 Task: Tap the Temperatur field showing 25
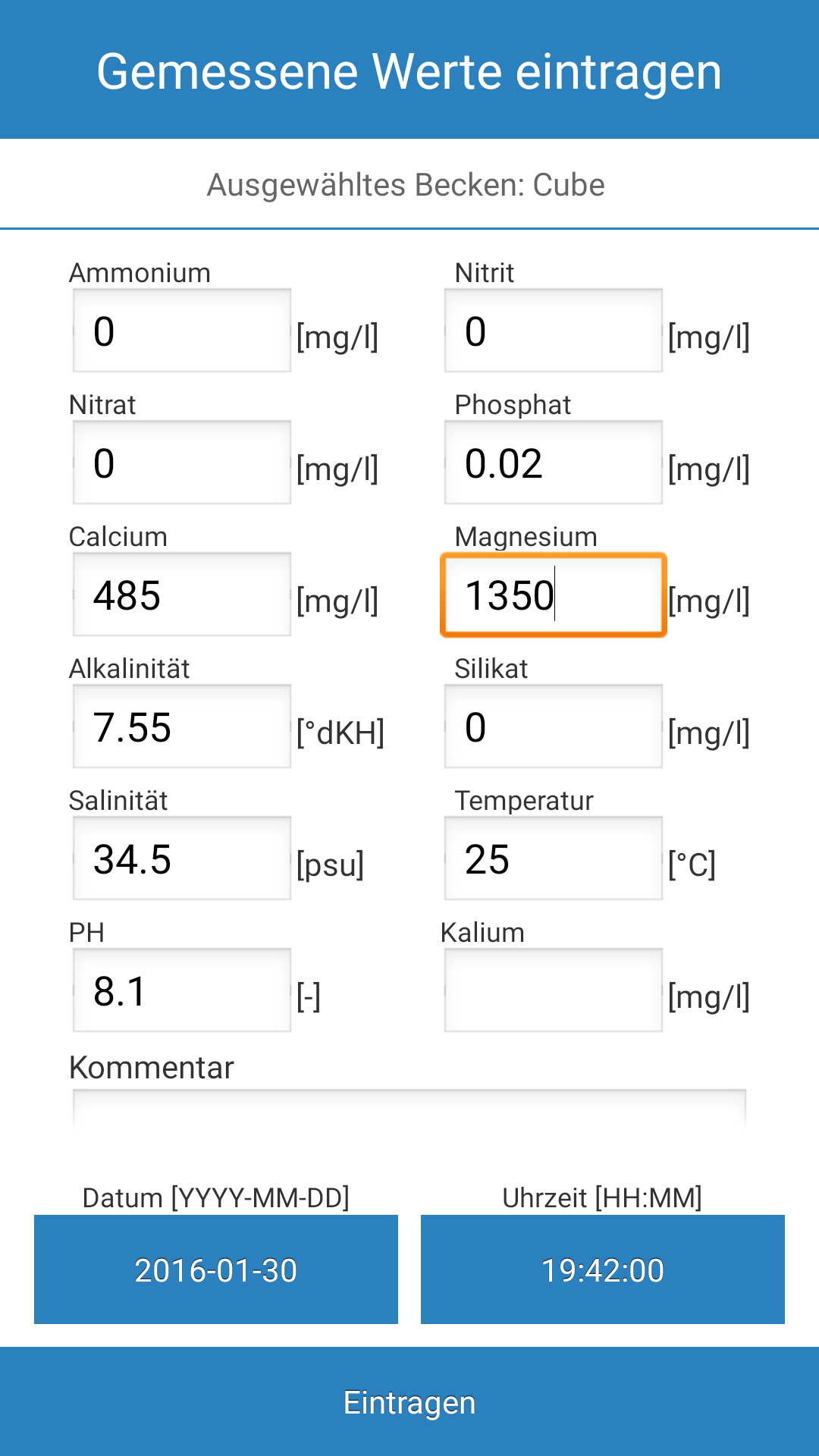pyautogui.click(x=553, y=858)
